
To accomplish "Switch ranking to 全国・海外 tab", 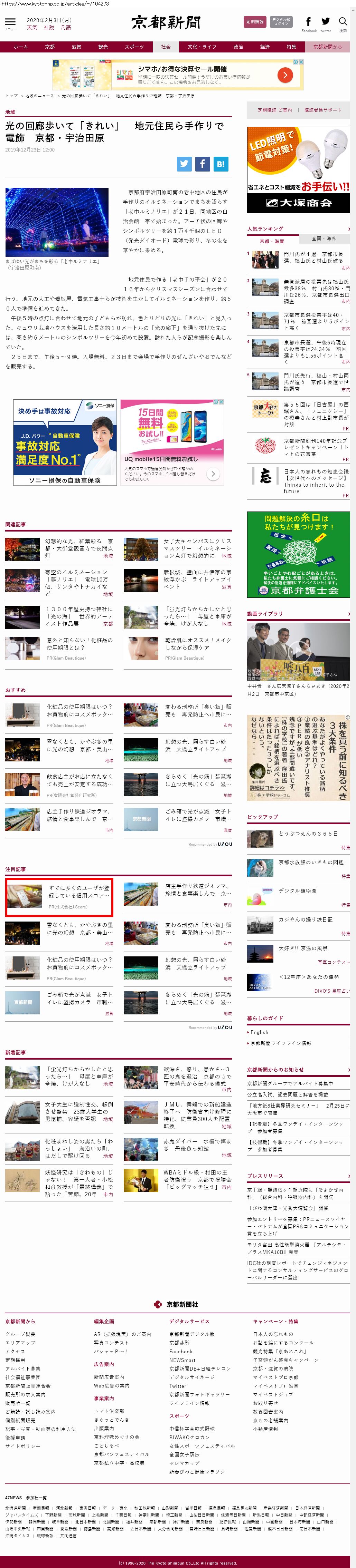I will point(324,238).
